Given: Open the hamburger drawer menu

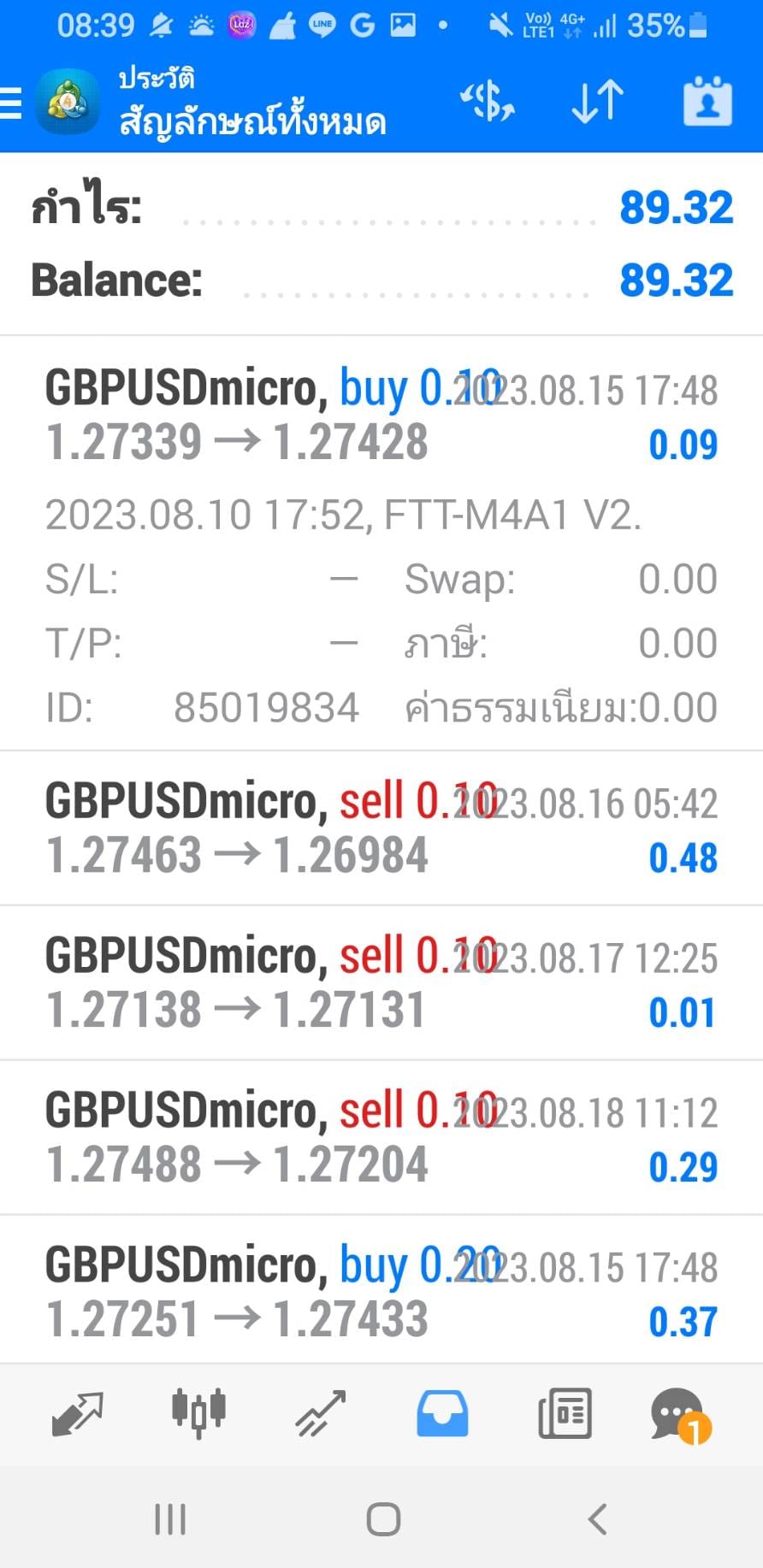Looking at the screenshot, I should [10, 103].
